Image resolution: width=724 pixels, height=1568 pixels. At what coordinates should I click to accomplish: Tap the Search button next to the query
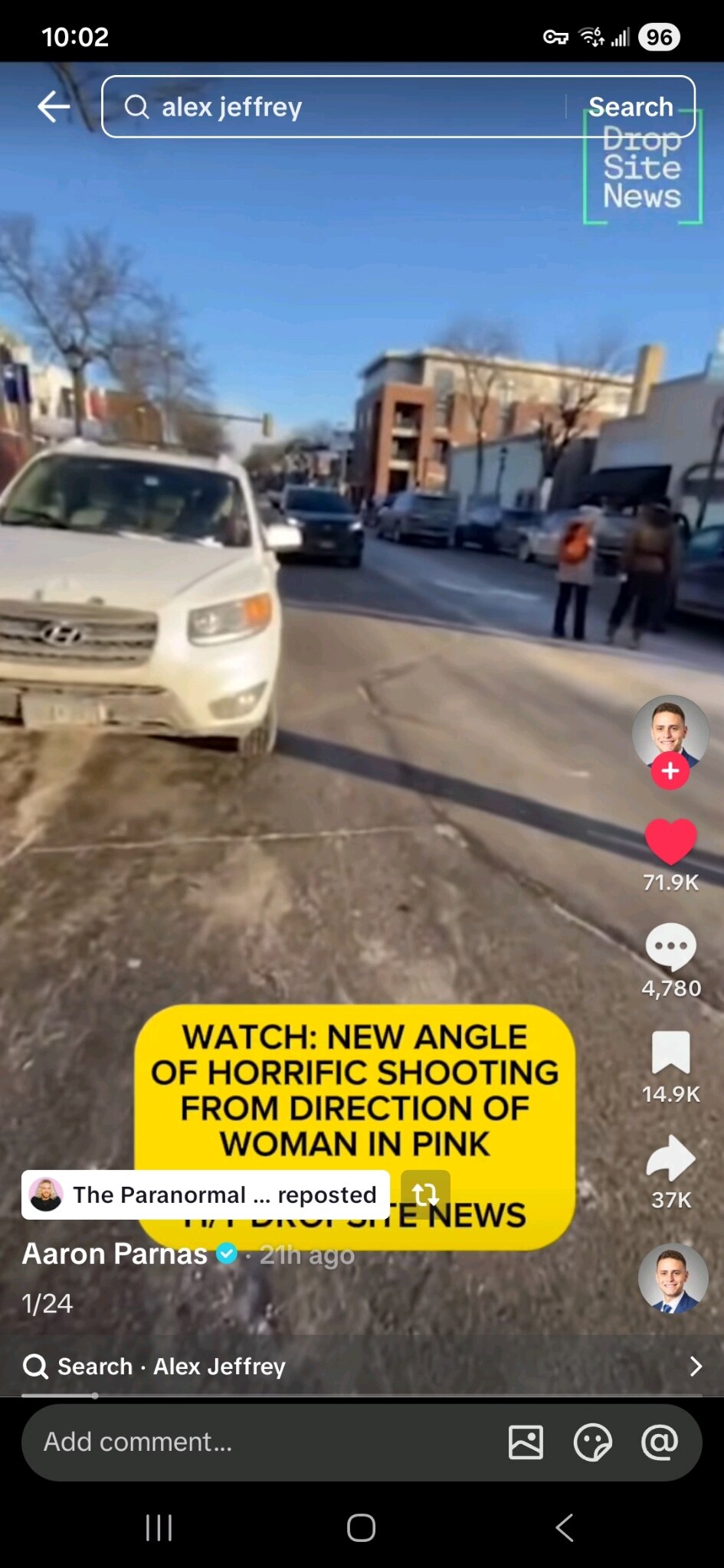630,106
